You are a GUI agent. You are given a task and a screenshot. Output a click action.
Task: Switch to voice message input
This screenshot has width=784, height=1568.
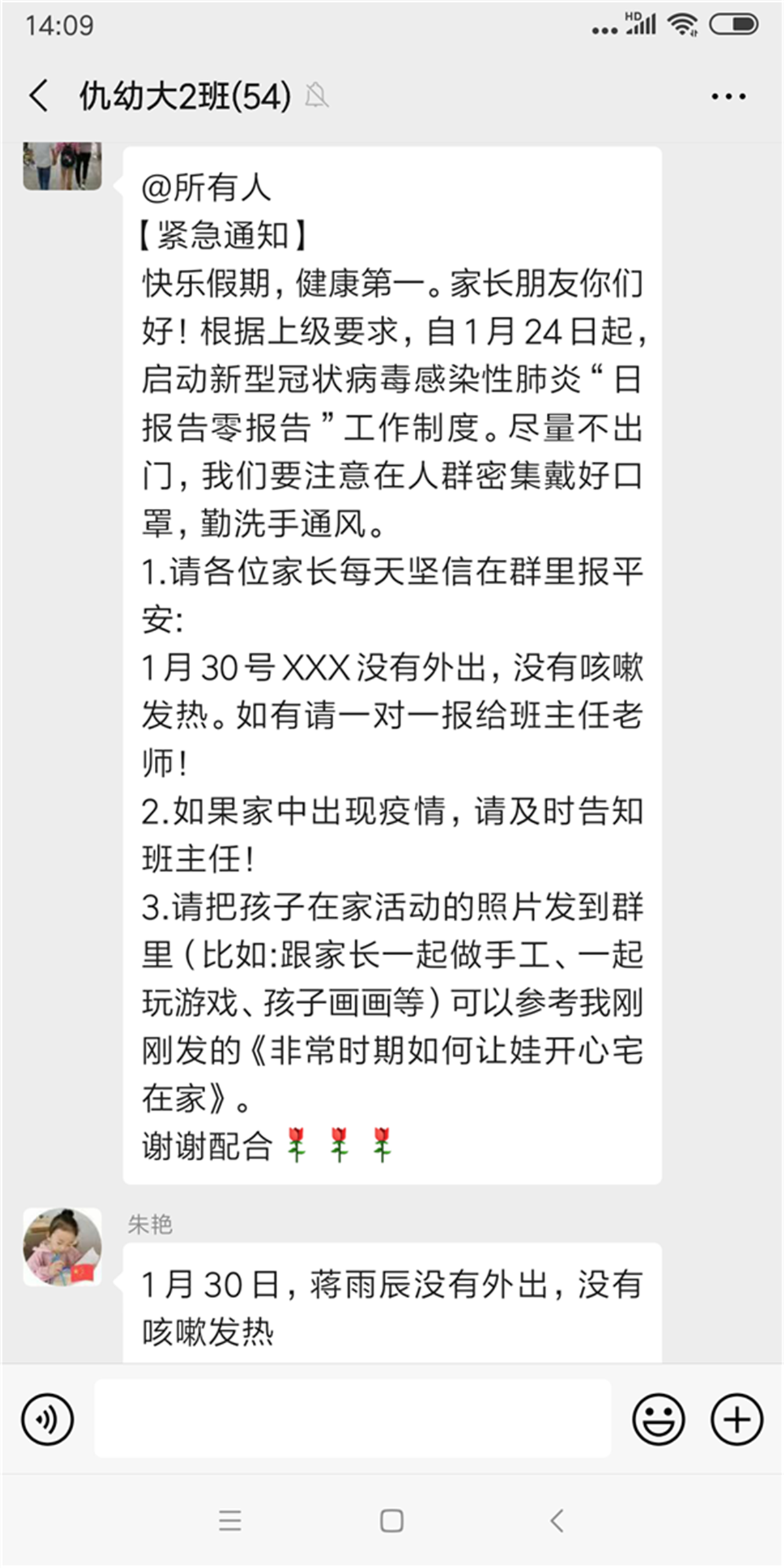coord(47,1419)
